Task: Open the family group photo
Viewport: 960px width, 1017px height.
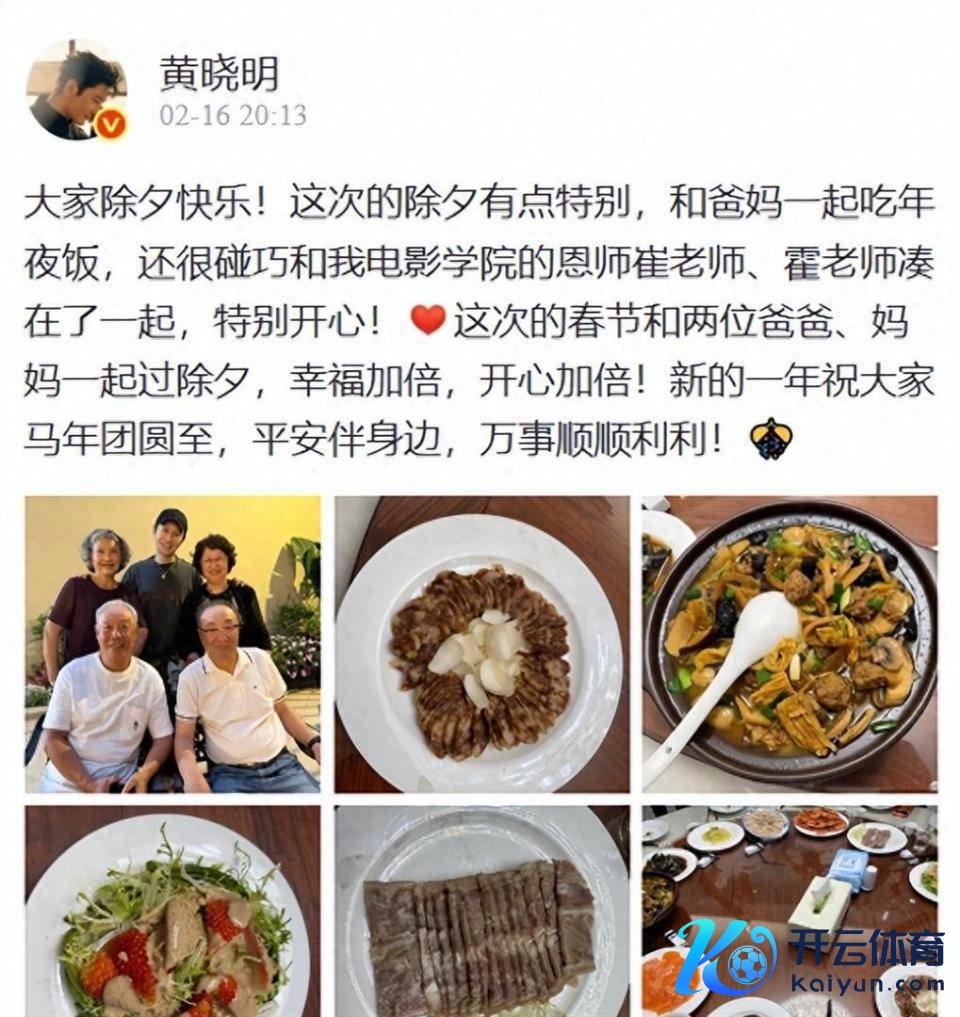Action: (x=173, y=644)
